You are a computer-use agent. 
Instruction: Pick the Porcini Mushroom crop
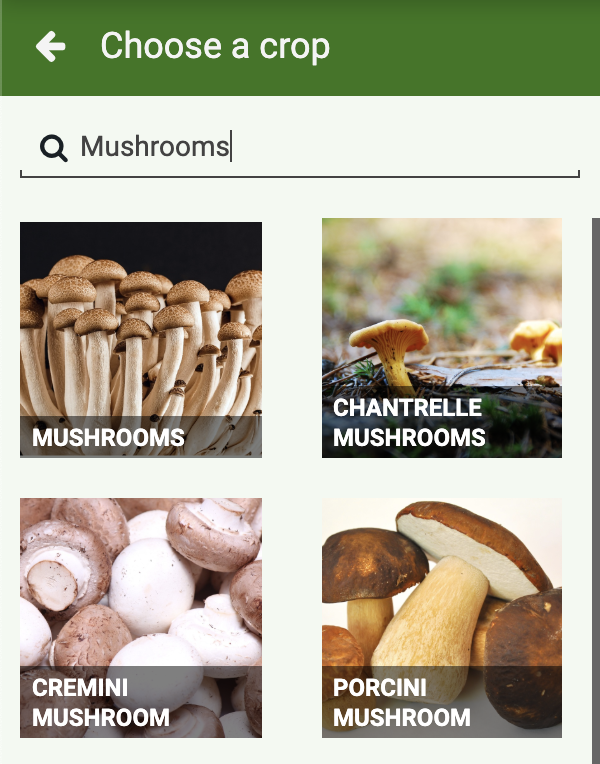[x=442, y=618]
